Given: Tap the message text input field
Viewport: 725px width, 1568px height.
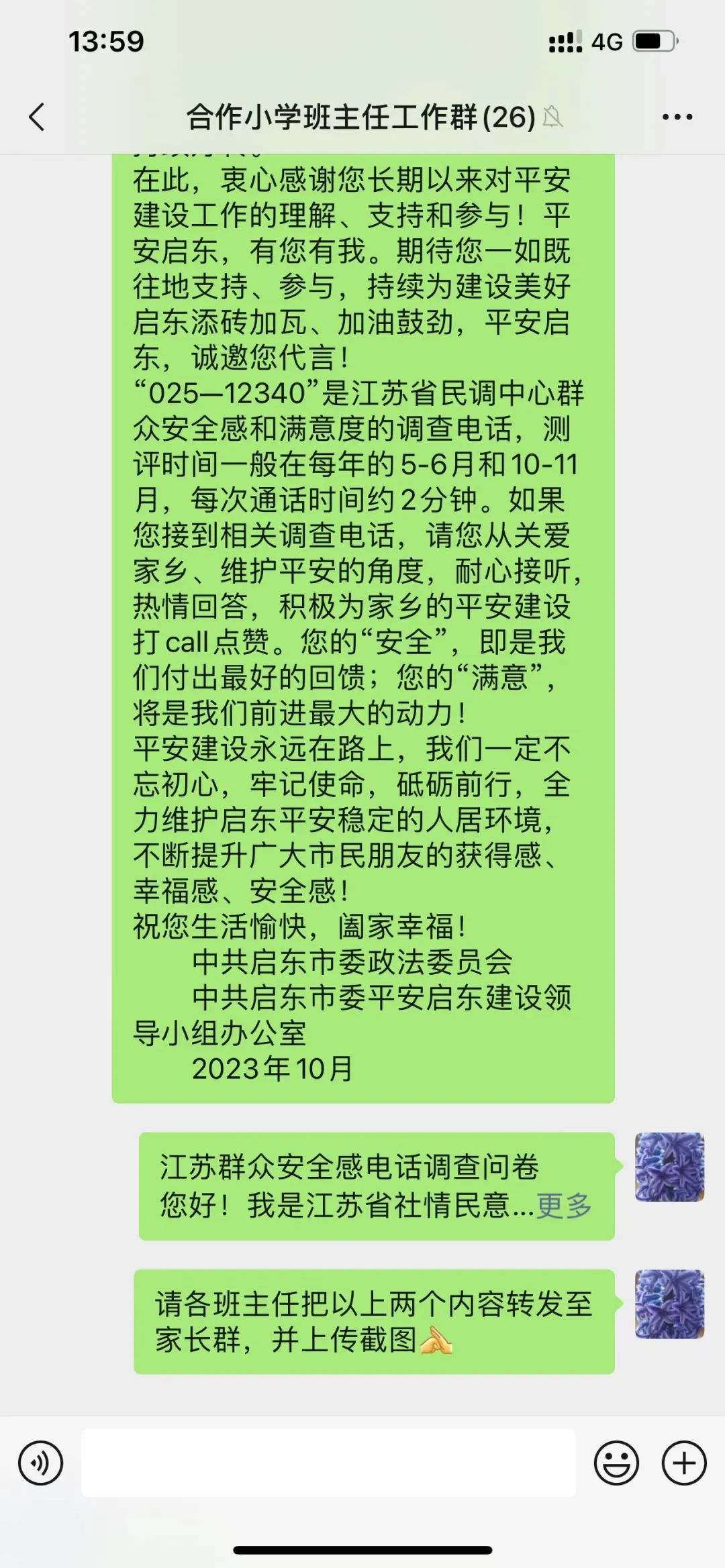Looking at the screenshot, I should click(x=328, y=1463).
